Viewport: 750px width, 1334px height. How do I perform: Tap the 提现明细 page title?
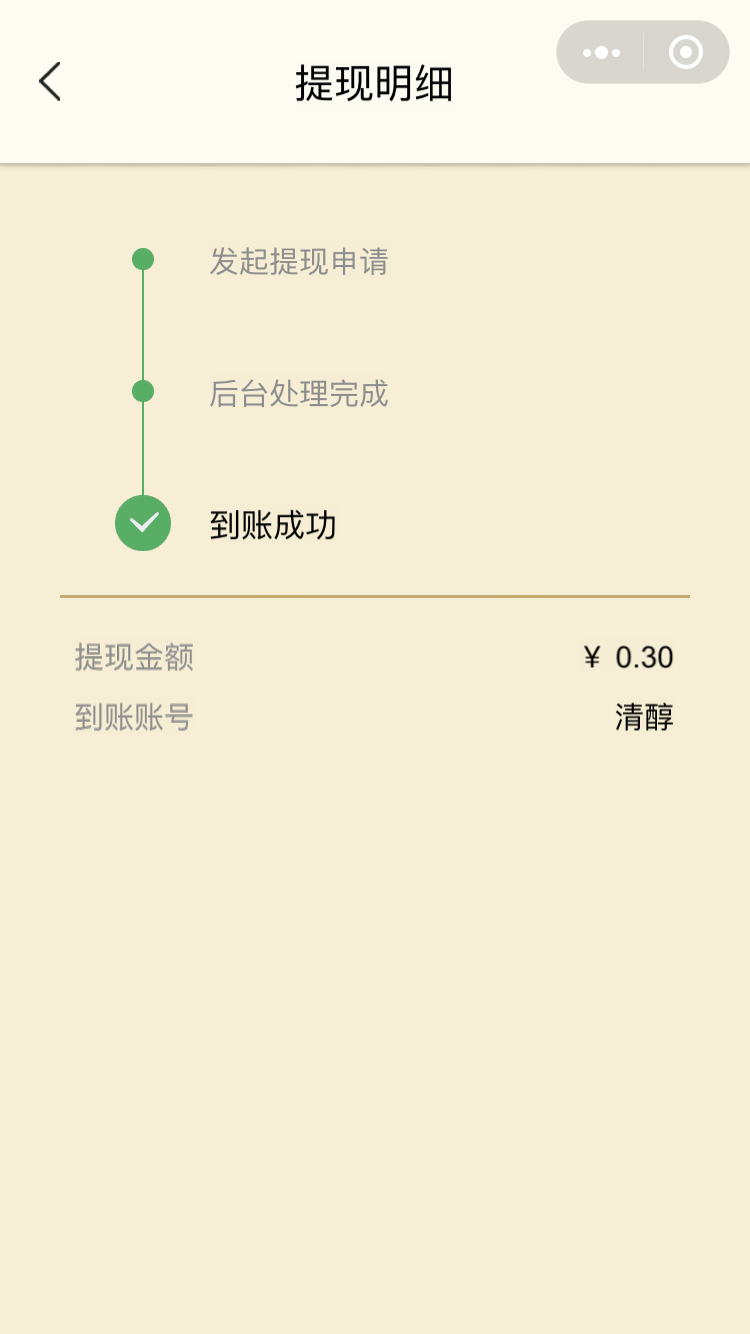[375, 85]
